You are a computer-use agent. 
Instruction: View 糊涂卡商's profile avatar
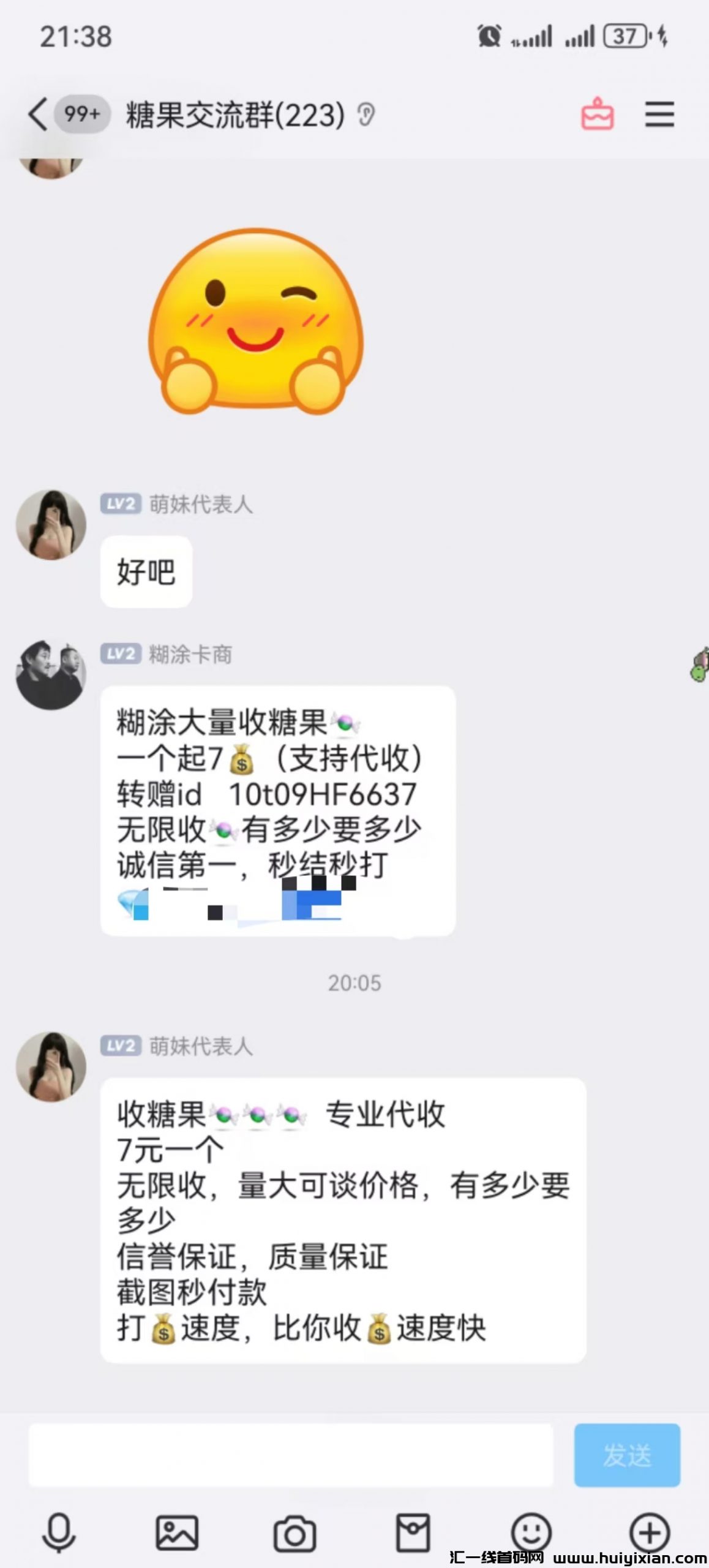51,674
